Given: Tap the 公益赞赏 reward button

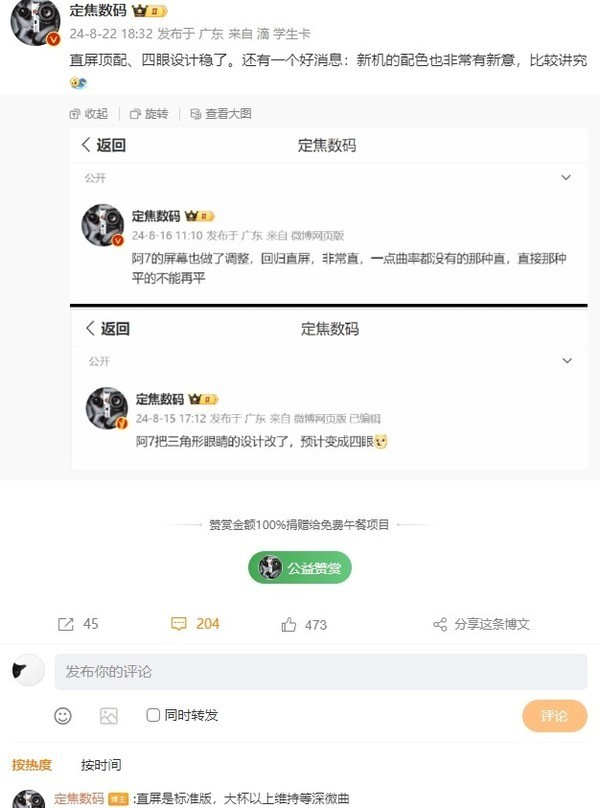Looking at the screenshot, I should click(x=300, y=568).
